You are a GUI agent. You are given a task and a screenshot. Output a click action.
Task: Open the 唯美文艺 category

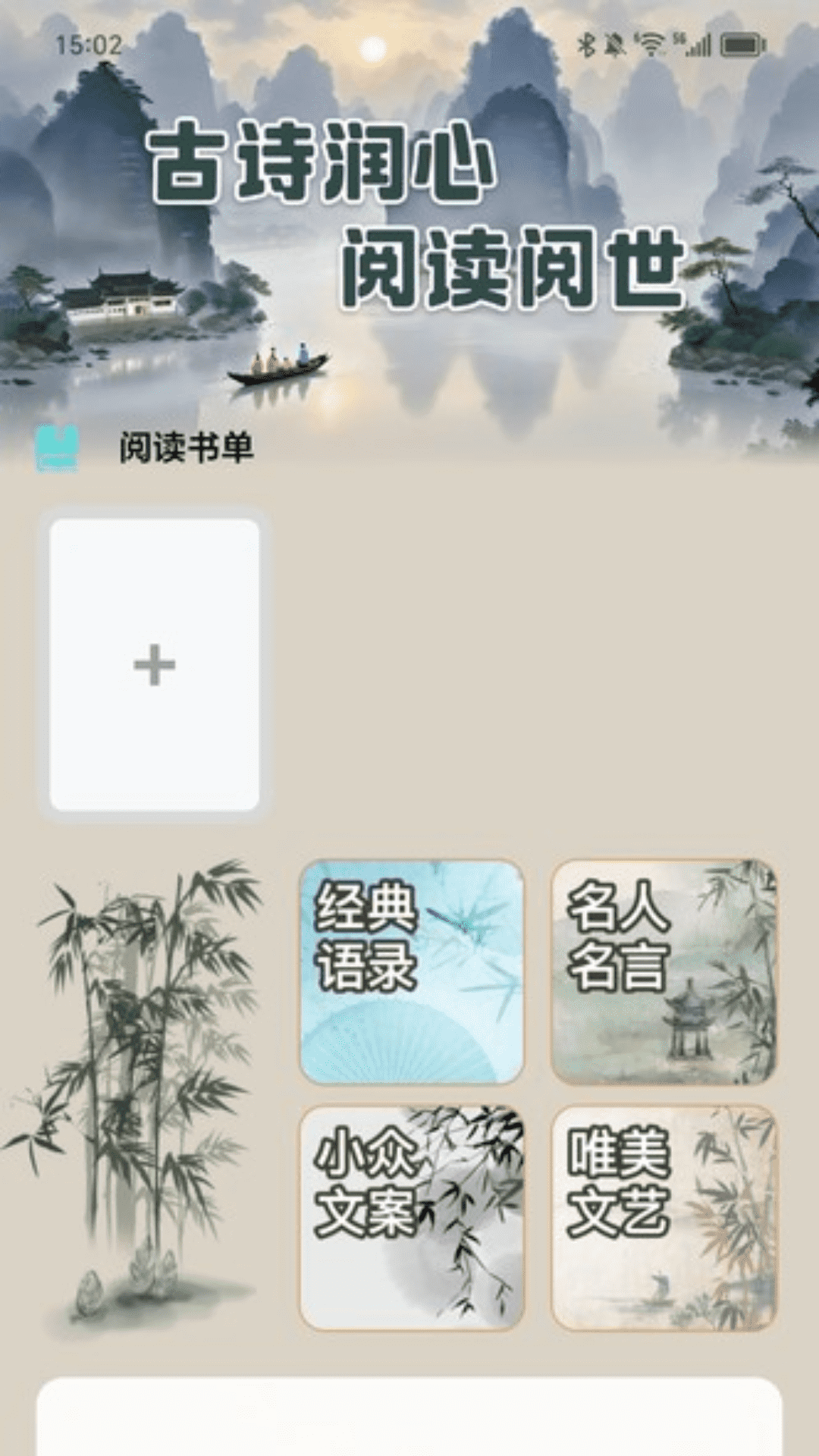point(664,1217)
